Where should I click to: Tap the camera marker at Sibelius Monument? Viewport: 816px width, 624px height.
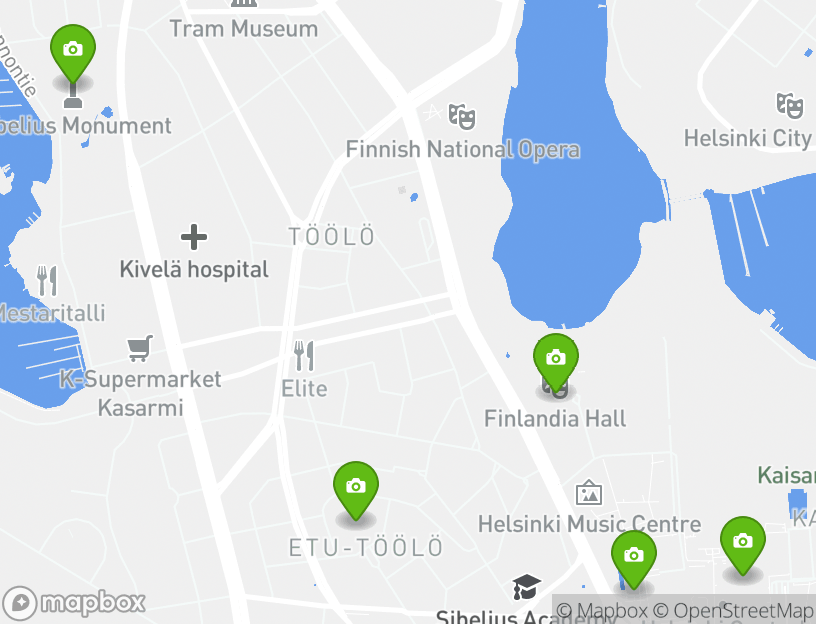tap(73, 51)
